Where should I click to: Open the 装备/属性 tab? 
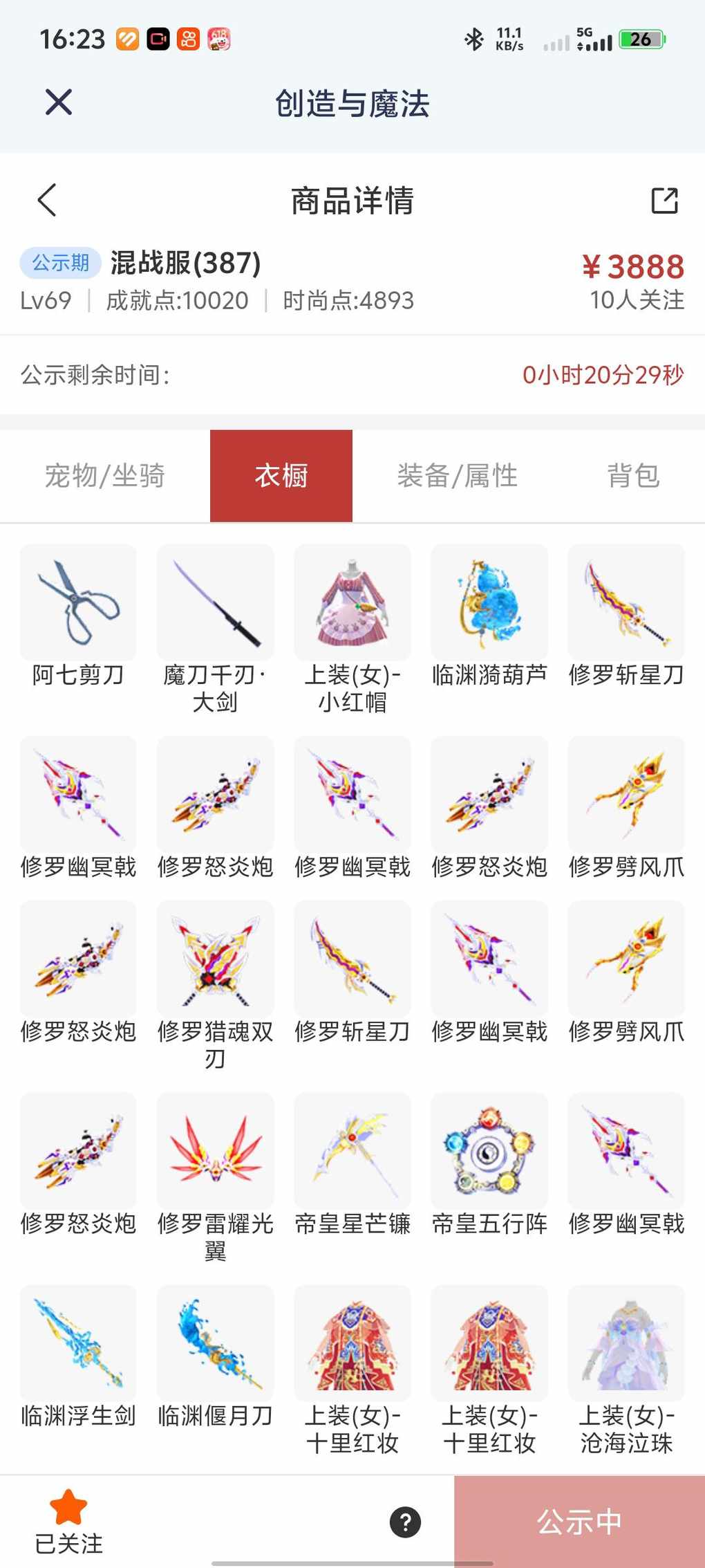point(457,476)
